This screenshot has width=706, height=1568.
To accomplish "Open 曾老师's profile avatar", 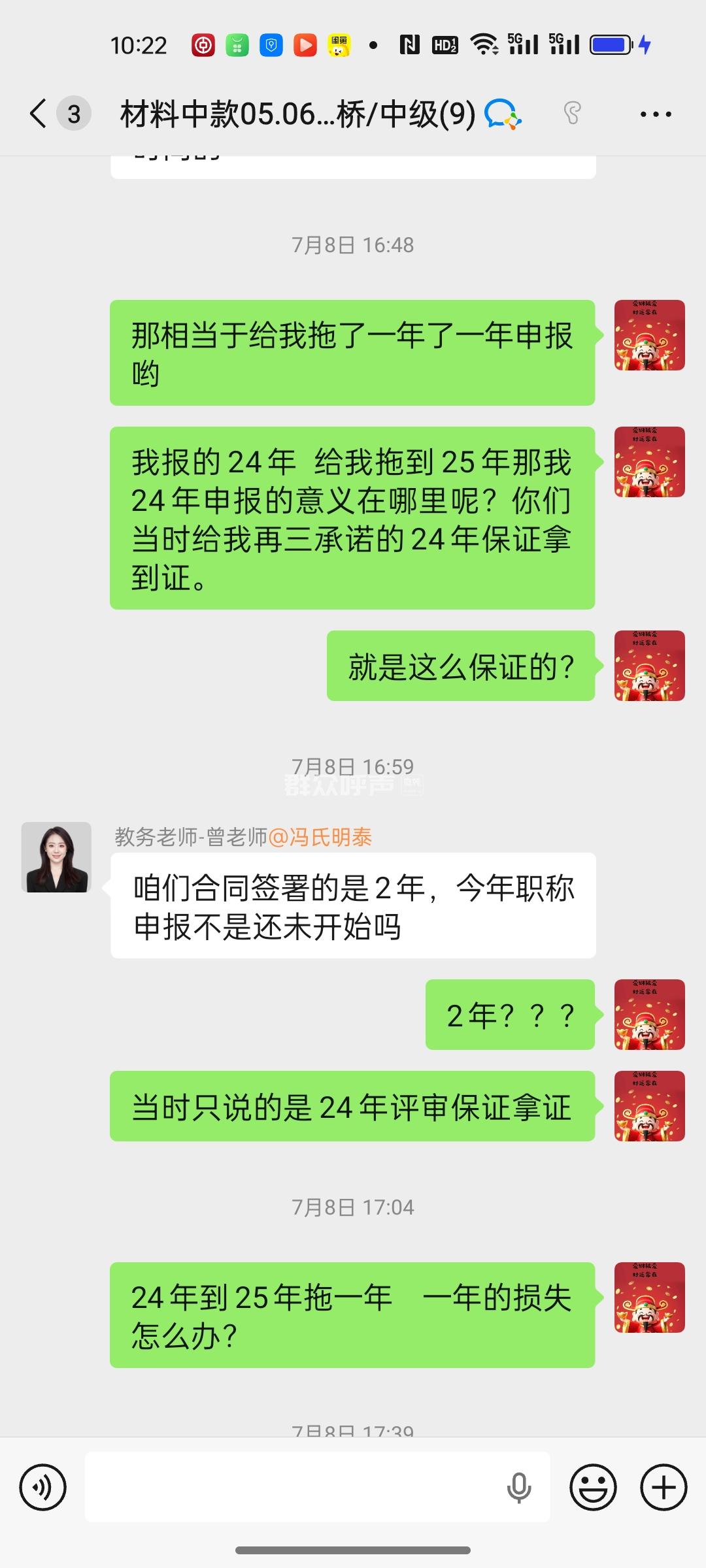I will click(56, 857).
